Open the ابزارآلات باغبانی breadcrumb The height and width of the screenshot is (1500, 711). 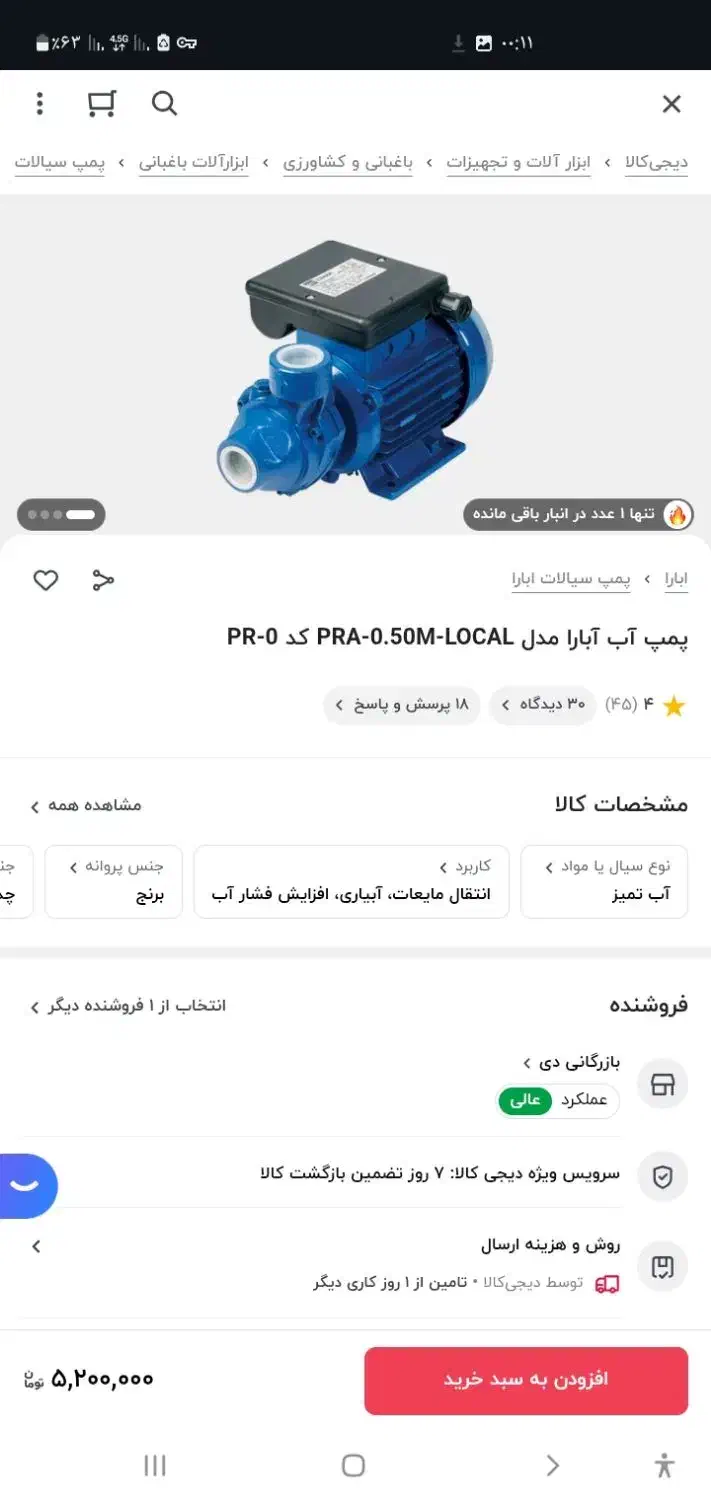click(193, 162)
